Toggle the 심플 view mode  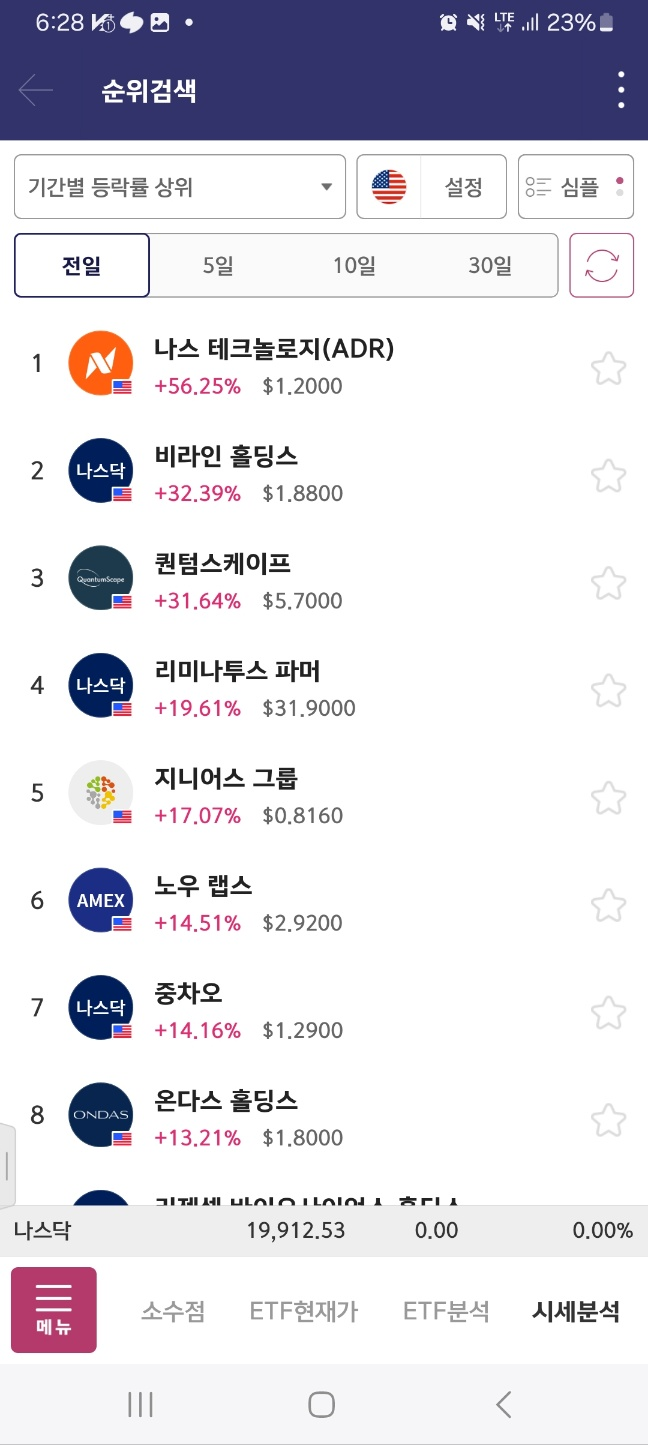pos(576,187)
